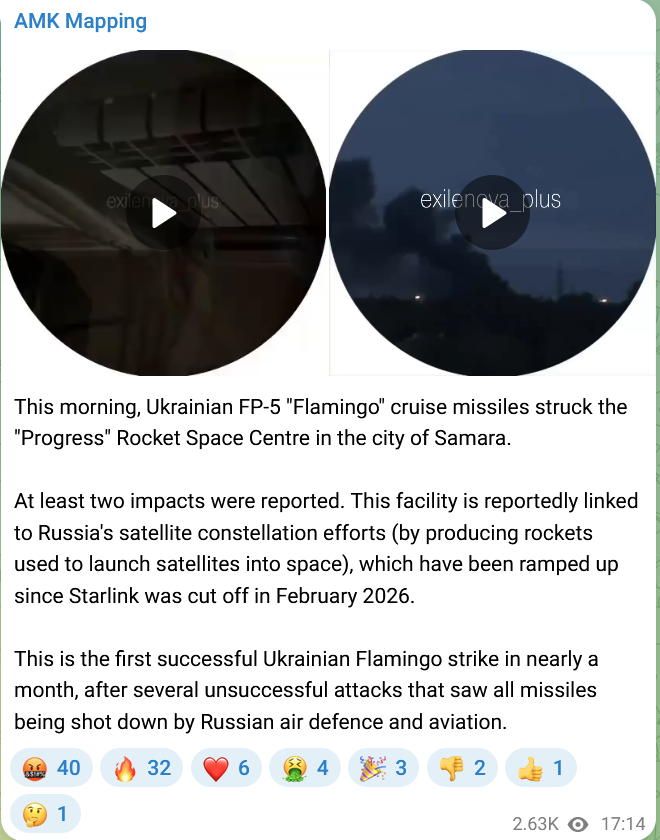Screen dimensions: 660x840
Task: Add the party popper reaction with 3
Action: click(x=384, y=768)
